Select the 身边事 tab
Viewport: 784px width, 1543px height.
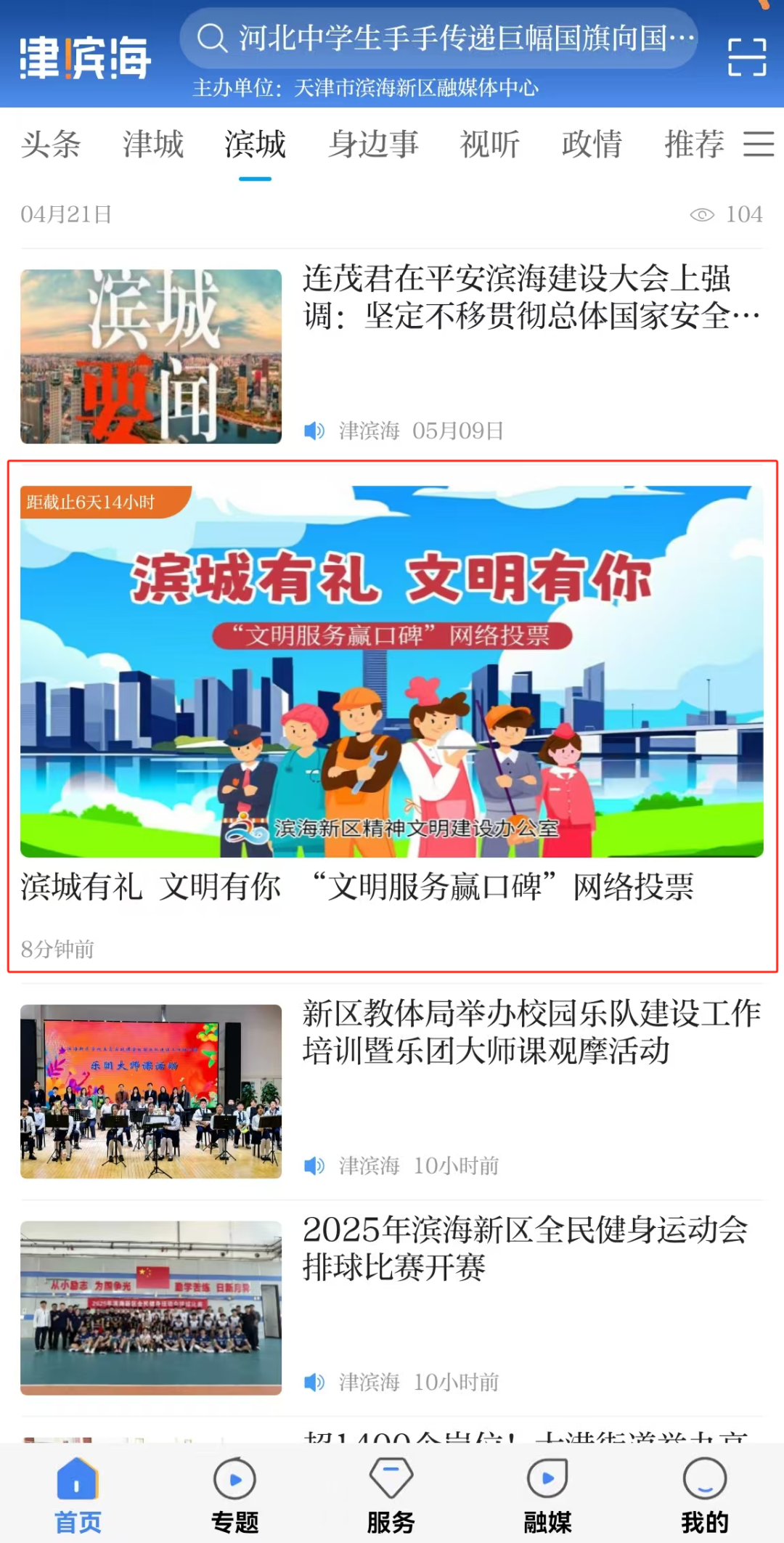[373, 144]
